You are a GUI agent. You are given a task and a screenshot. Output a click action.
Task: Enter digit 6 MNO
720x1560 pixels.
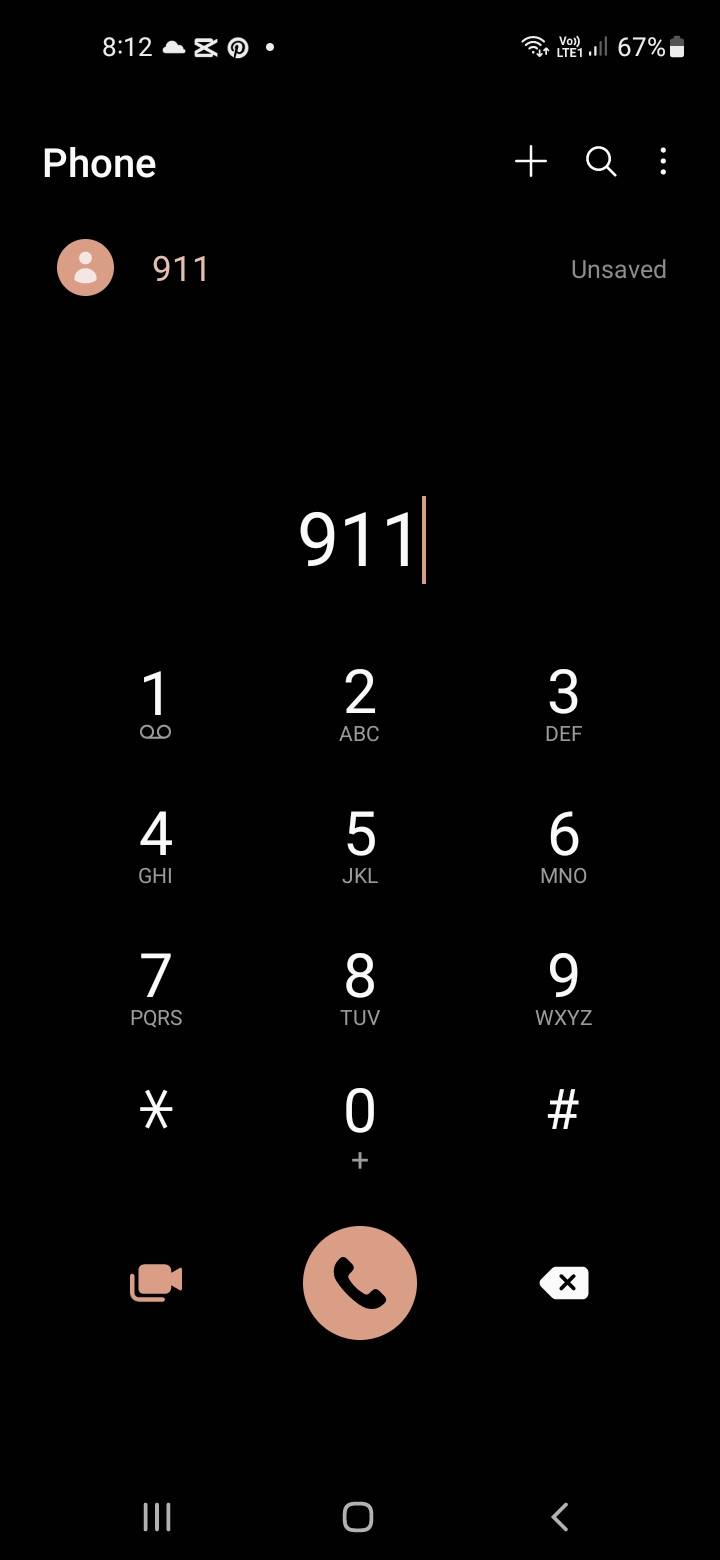(x=563, y=846)
